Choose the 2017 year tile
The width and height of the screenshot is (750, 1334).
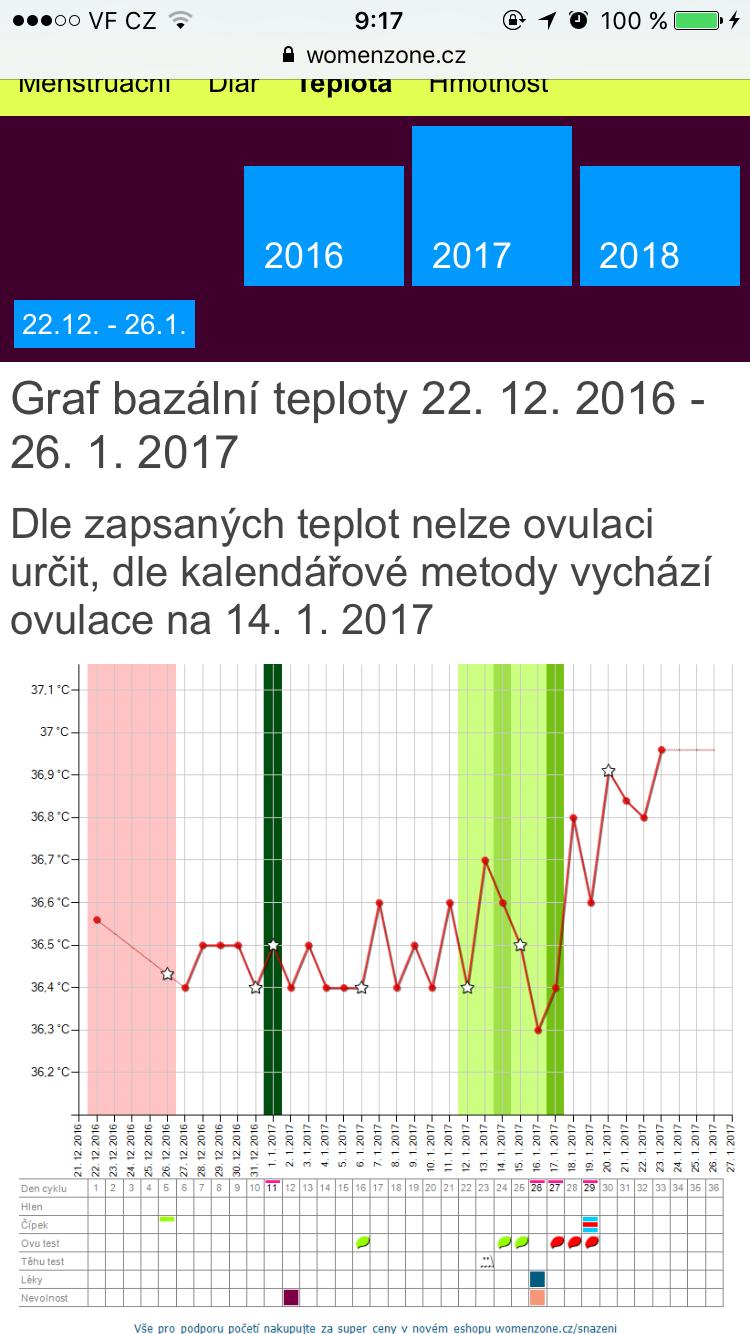coord(491,206)
